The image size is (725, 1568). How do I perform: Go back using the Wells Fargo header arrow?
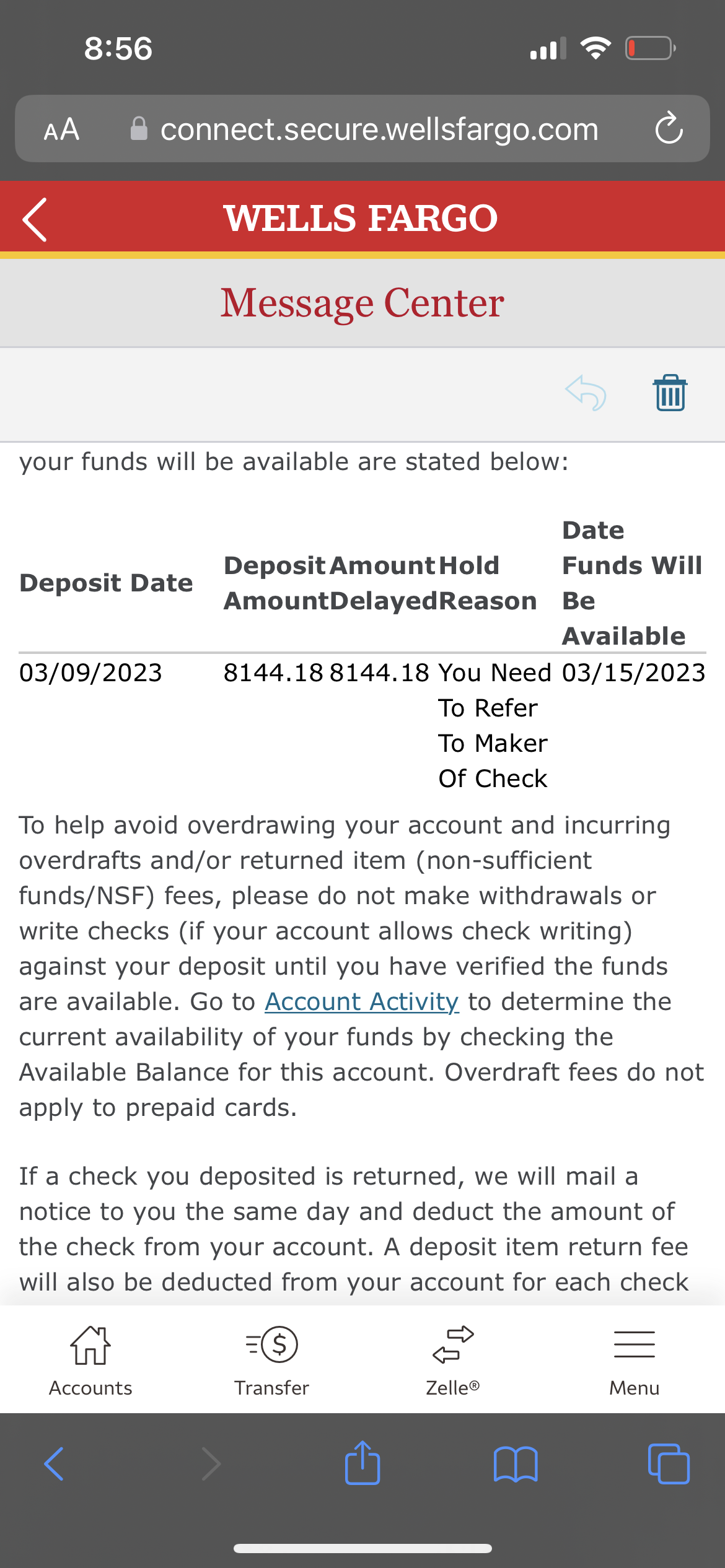click(35, 220)
